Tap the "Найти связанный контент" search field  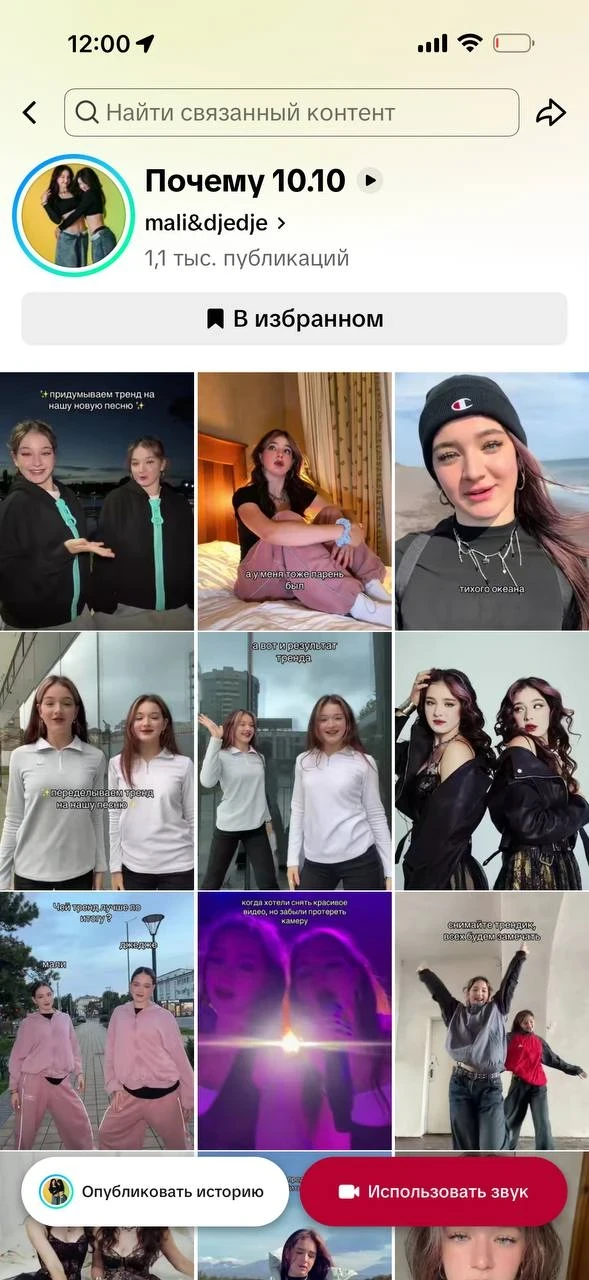(292, 113)
